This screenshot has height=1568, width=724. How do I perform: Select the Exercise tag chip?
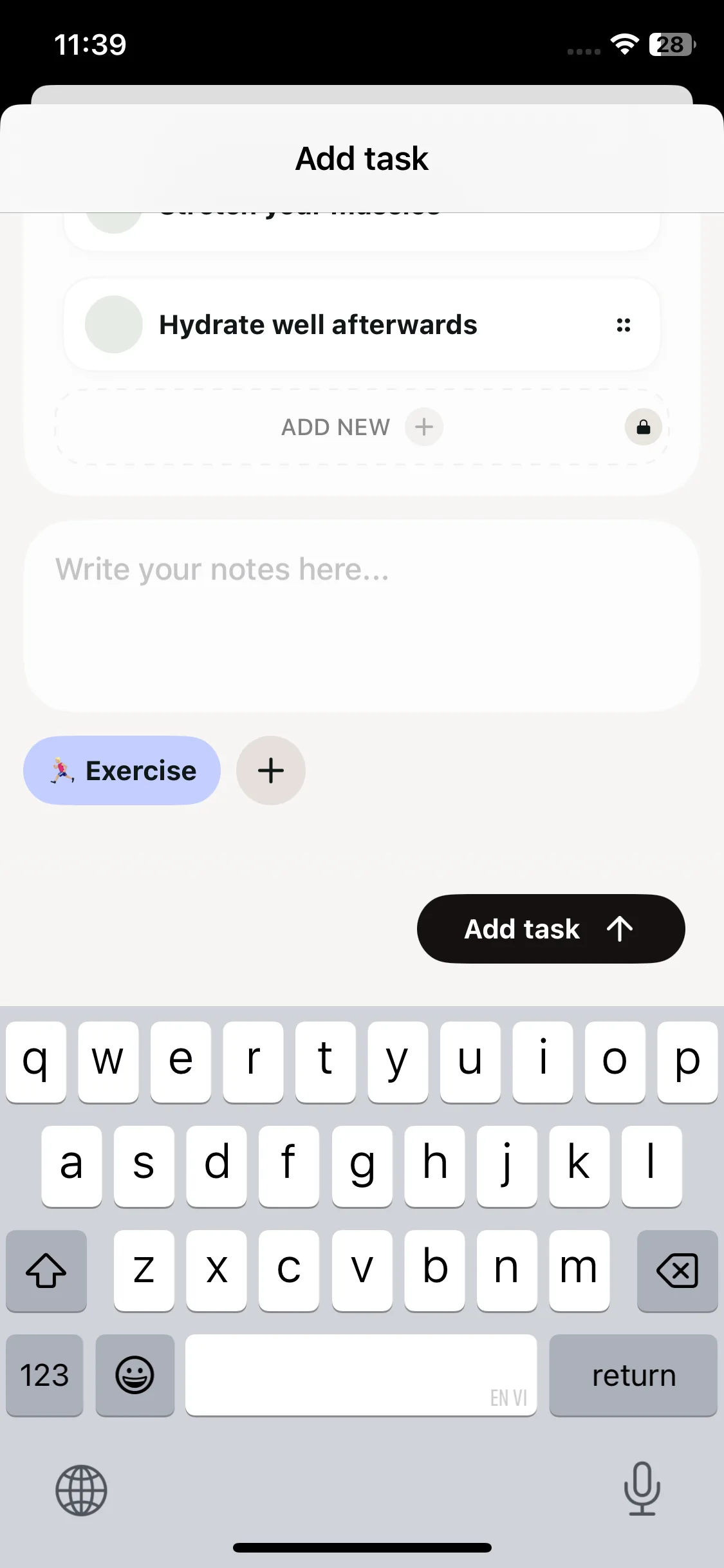pyautogui.click(x=122, y=770)
